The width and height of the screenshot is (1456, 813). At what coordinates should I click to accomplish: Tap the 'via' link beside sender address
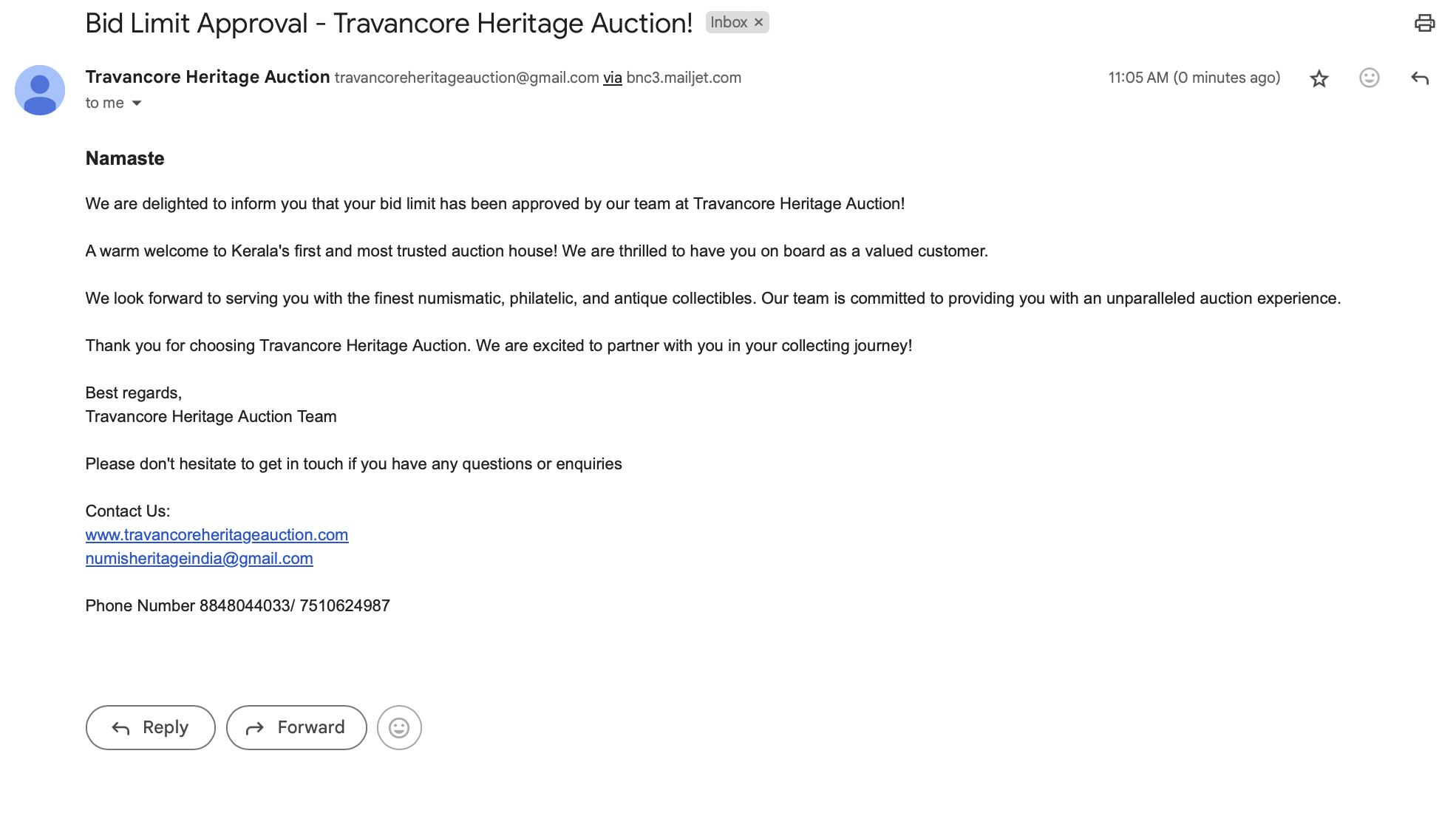[612, 78]
